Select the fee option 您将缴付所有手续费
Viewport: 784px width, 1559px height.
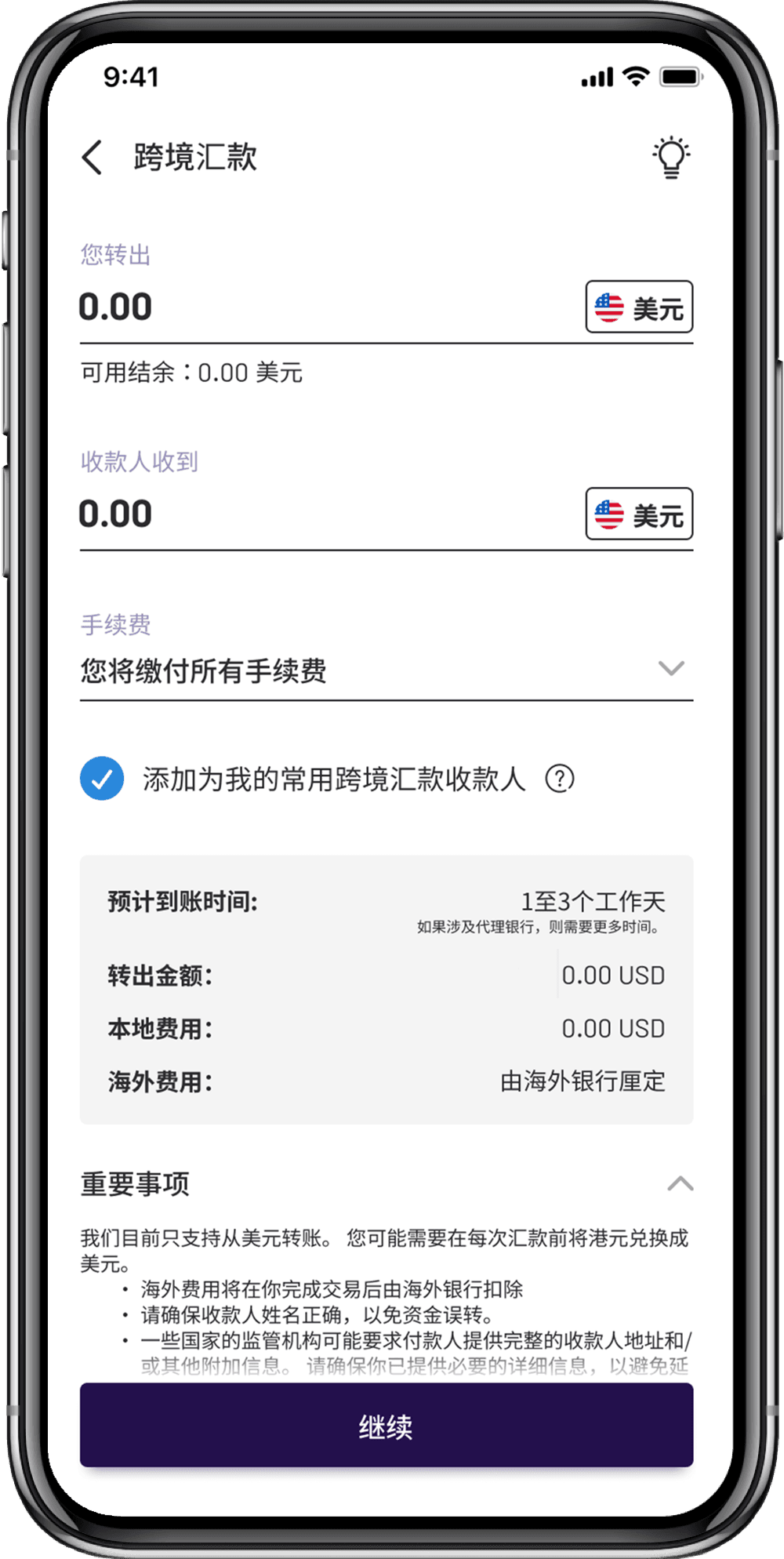tap(204, 671)
